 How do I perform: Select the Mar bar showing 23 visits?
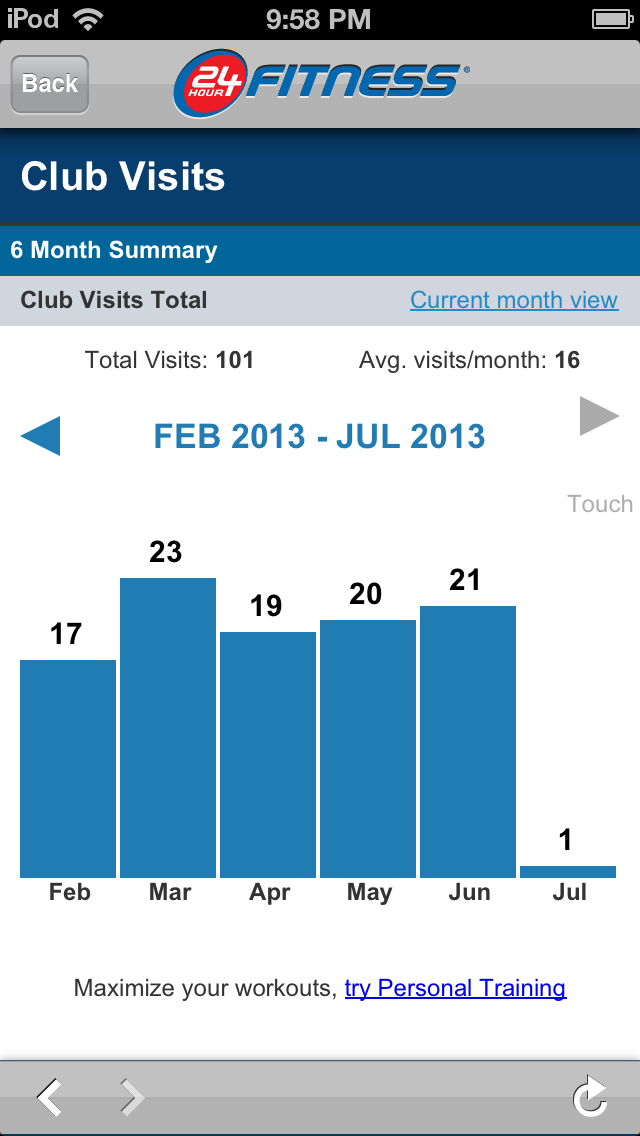coord(168,727)
